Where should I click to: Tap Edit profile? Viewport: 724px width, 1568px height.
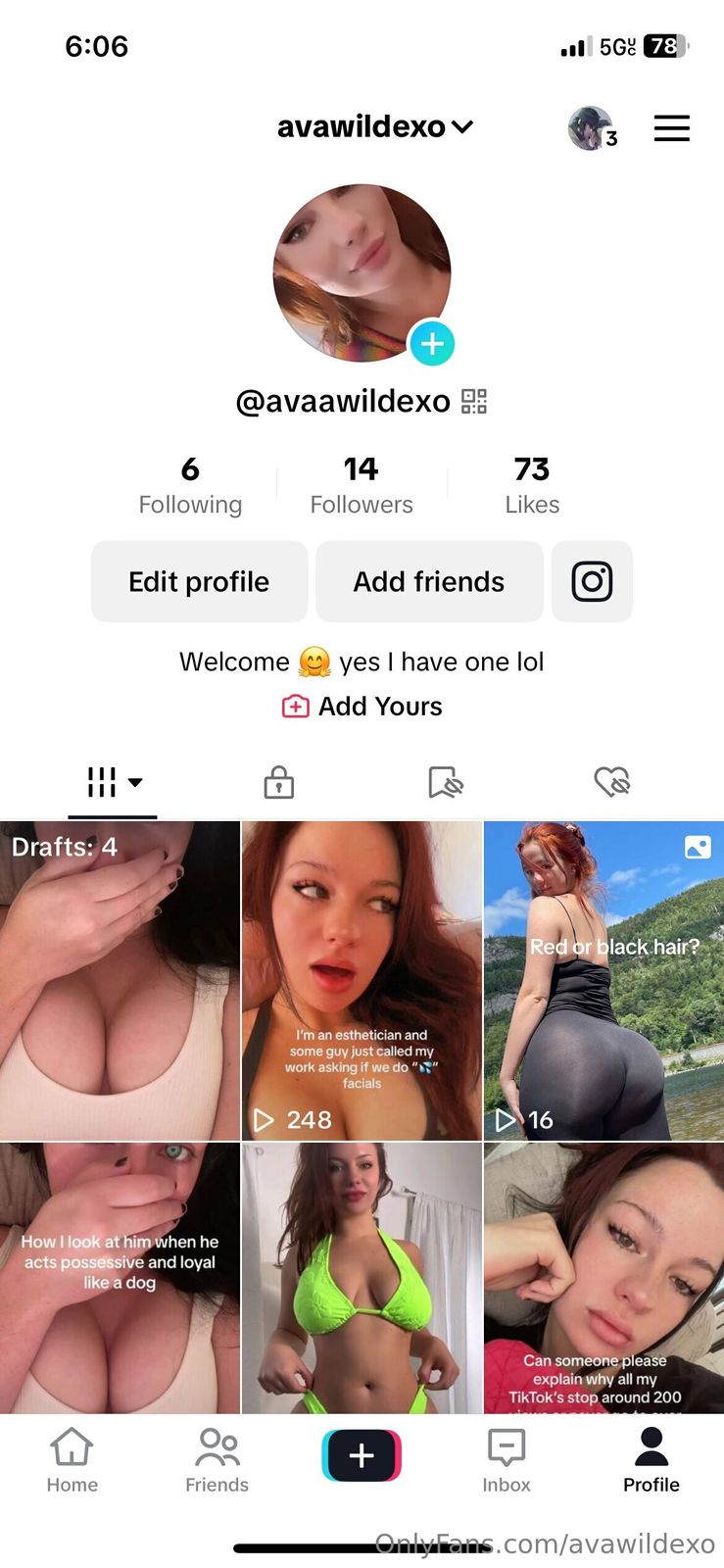pos(199,581)
